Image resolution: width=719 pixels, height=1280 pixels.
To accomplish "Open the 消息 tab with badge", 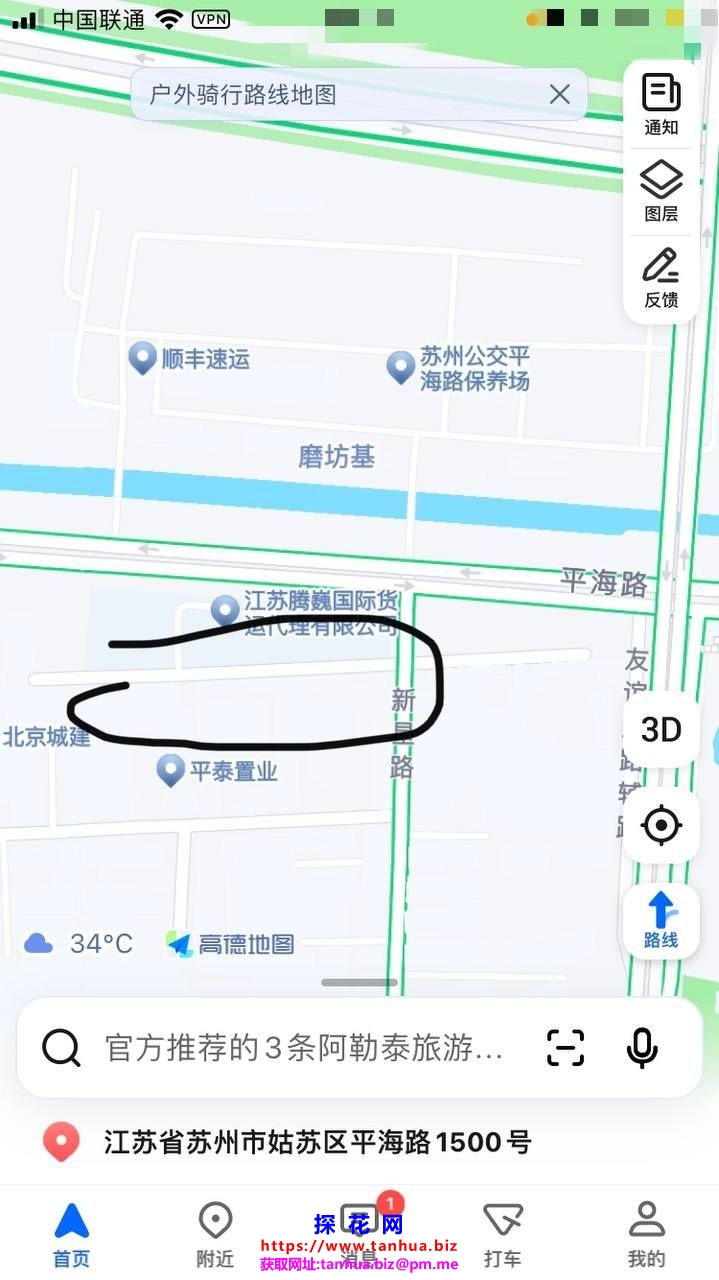I will (359, 1233).
